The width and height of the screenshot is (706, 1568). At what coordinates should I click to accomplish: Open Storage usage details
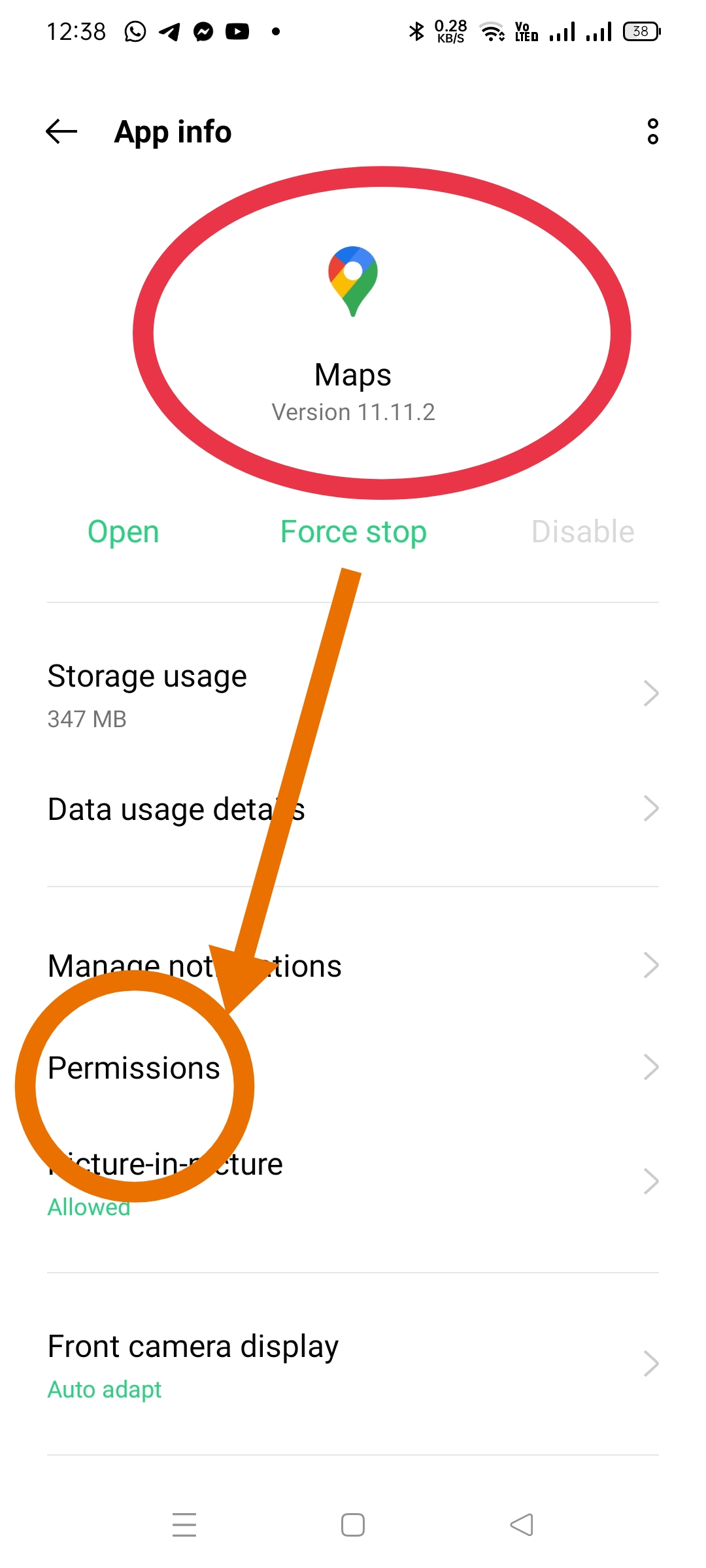click(x=353, y=694)
